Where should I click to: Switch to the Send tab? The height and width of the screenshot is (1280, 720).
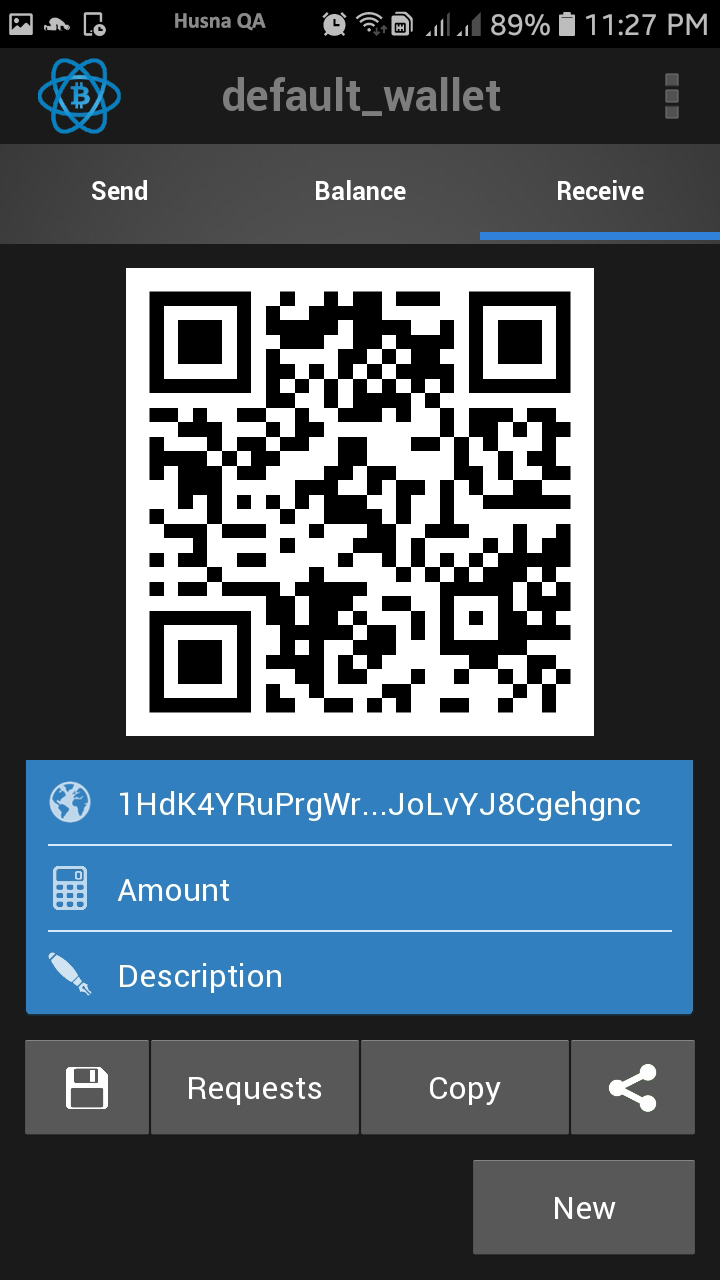tap(120, 191)
